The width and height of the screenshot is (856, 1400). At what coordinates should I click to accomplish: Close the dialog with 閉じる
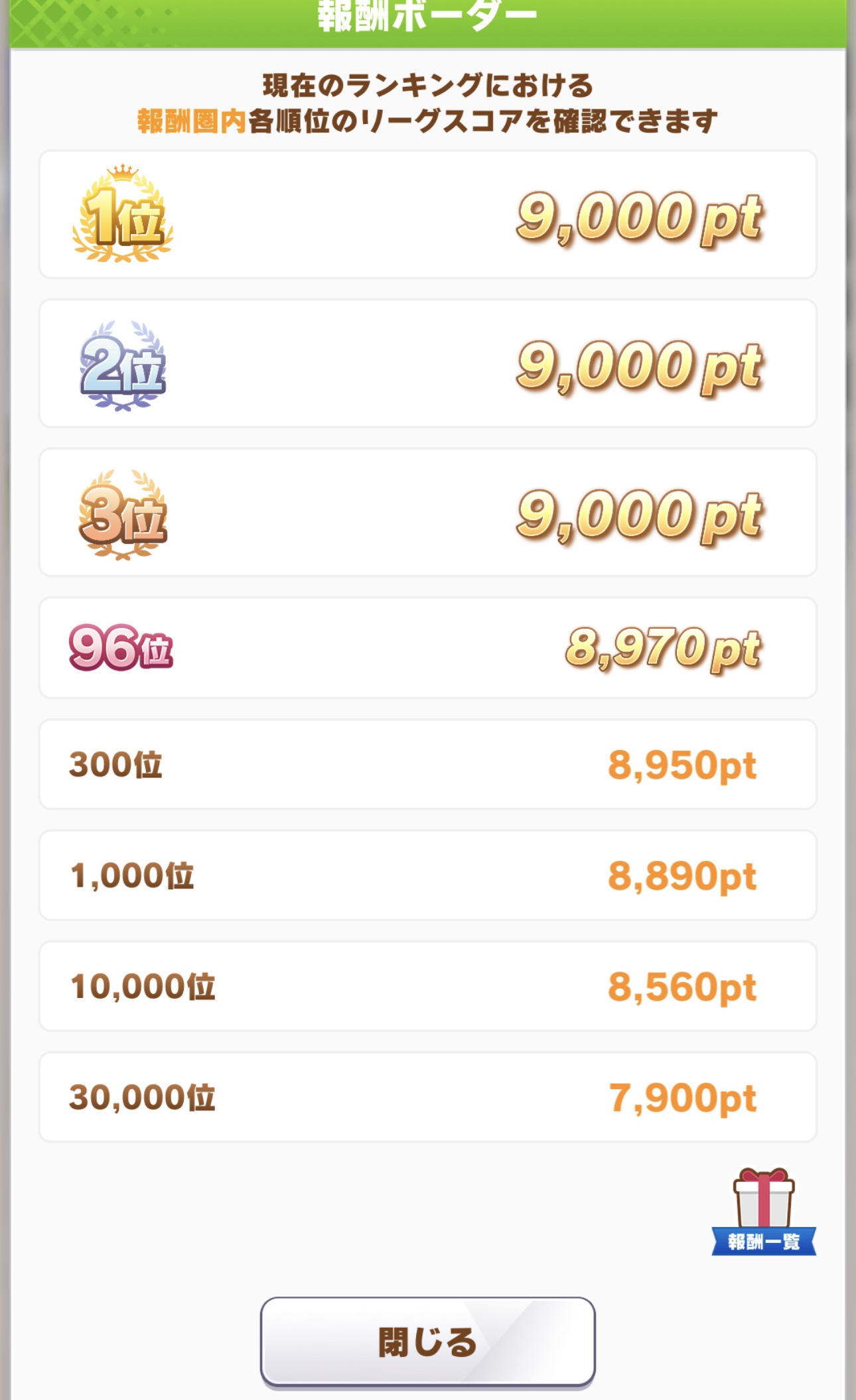click(427, 1342)
